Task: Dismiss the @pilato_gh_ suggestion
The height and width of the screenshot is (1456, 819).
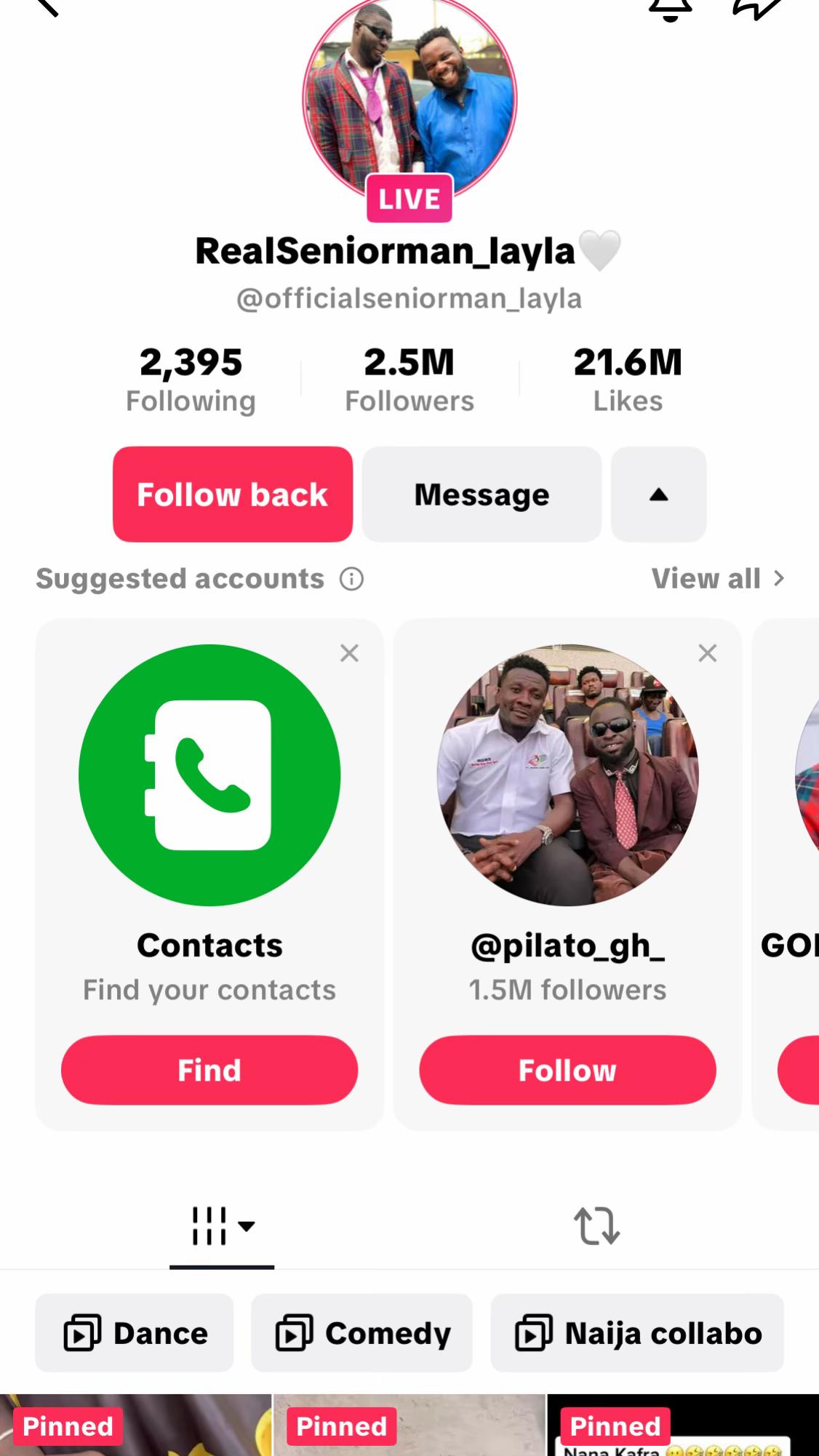Action: tap(707, 653)
